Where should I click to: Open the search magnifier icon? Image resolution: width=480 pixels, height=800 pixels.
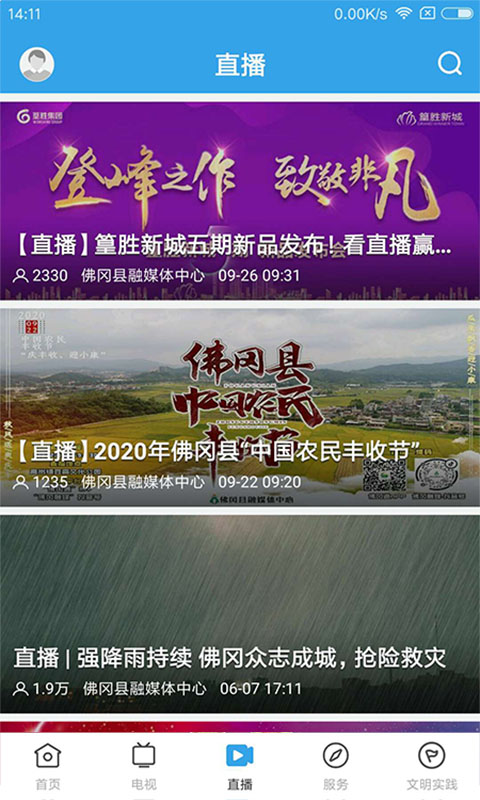449,64
